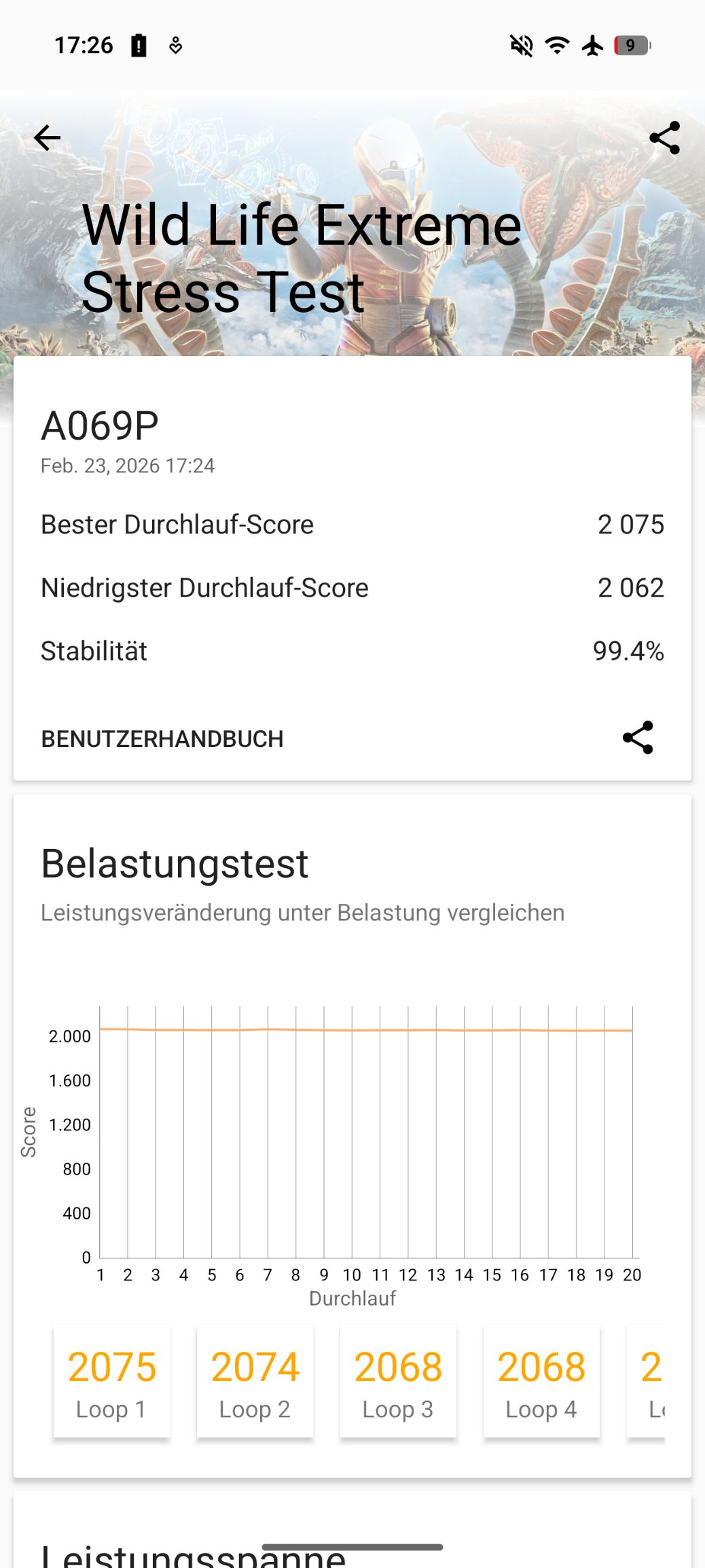Share the result via the header share icon
This screenshot has height=1568, width=705.
[664, 138]
